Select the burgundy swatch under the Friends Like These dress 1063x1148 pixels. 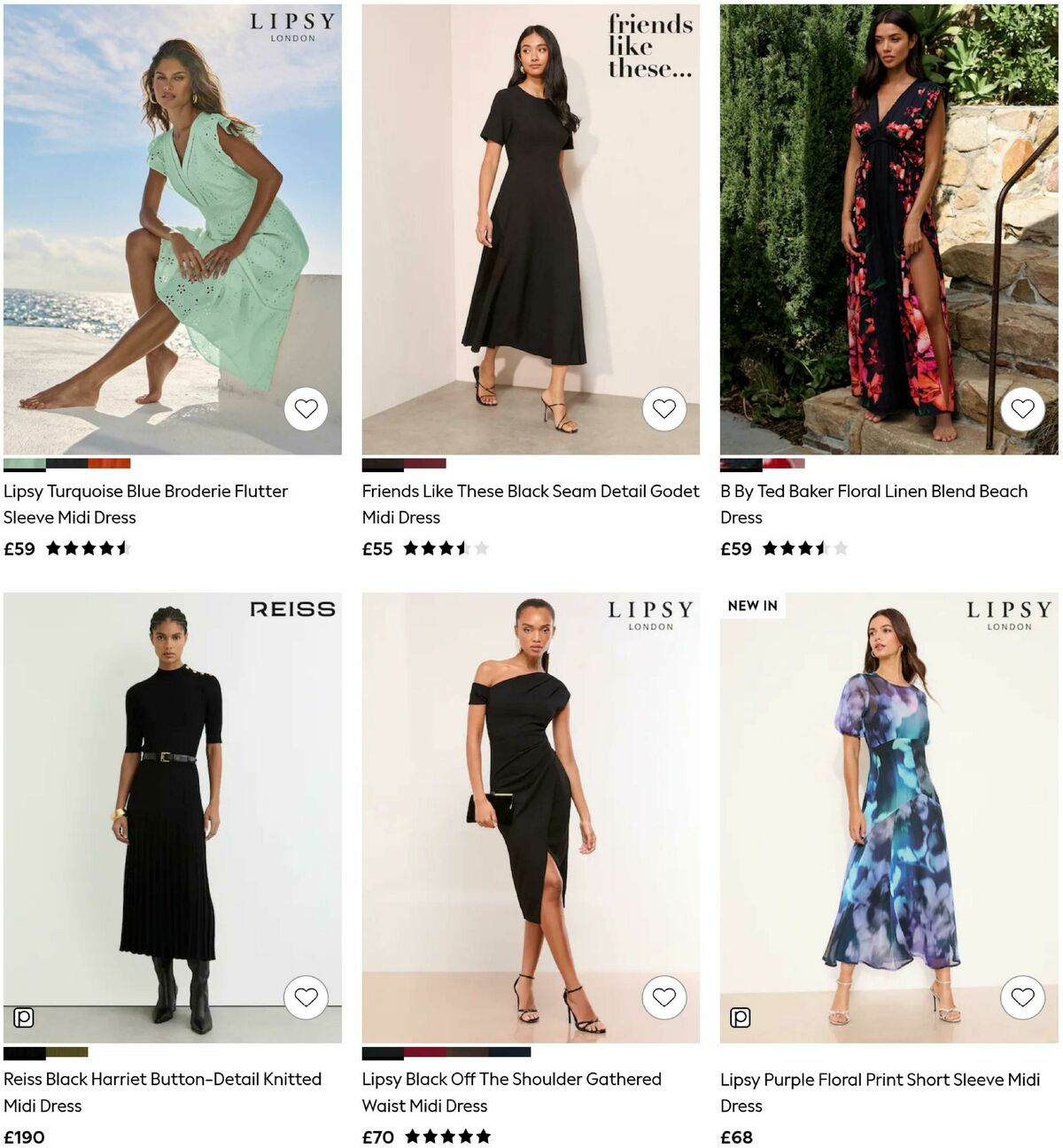(x=423, y=462)
